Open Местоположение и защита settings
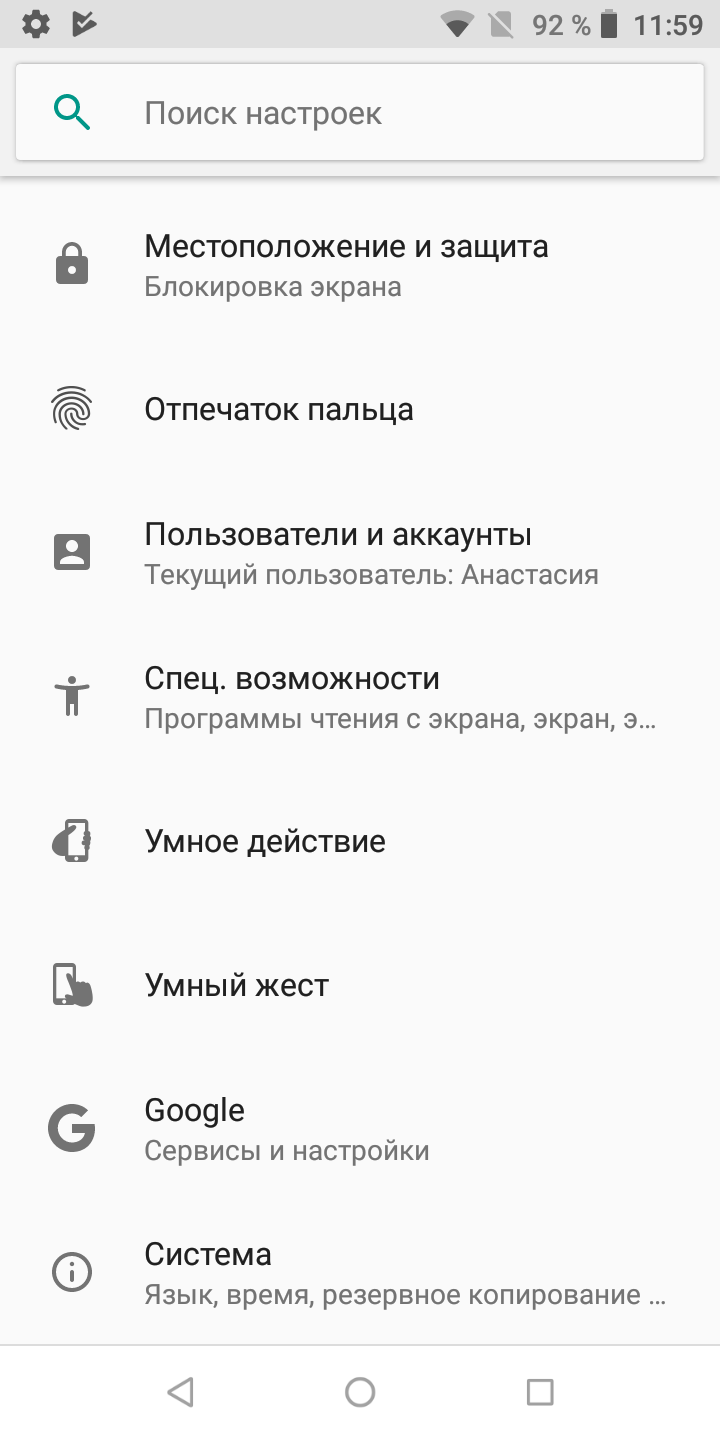The height and width of the screenshot is (1440, 720). (x=360, y=266)
